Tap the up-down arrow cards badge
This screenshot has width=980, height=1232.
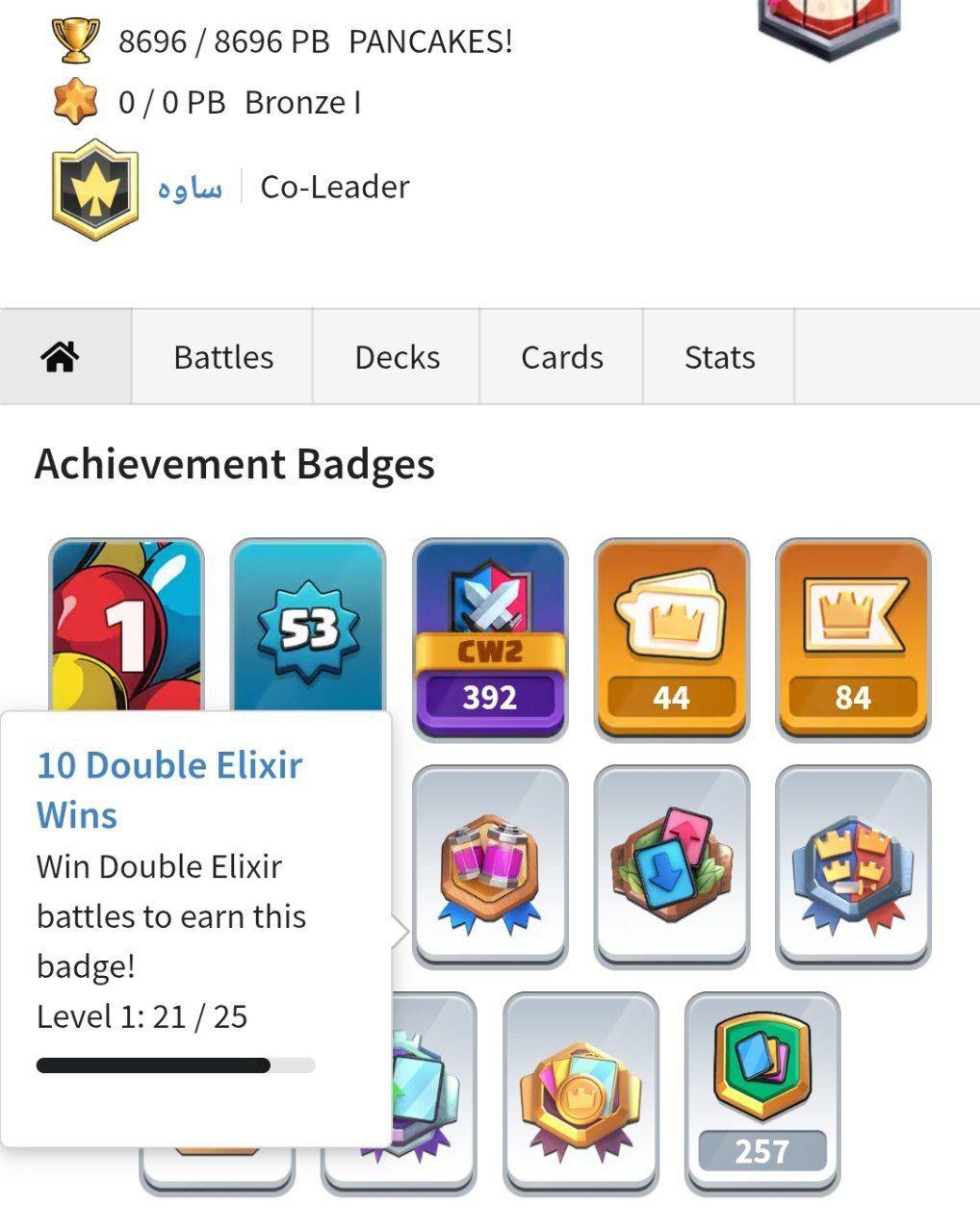pos(671,865)
